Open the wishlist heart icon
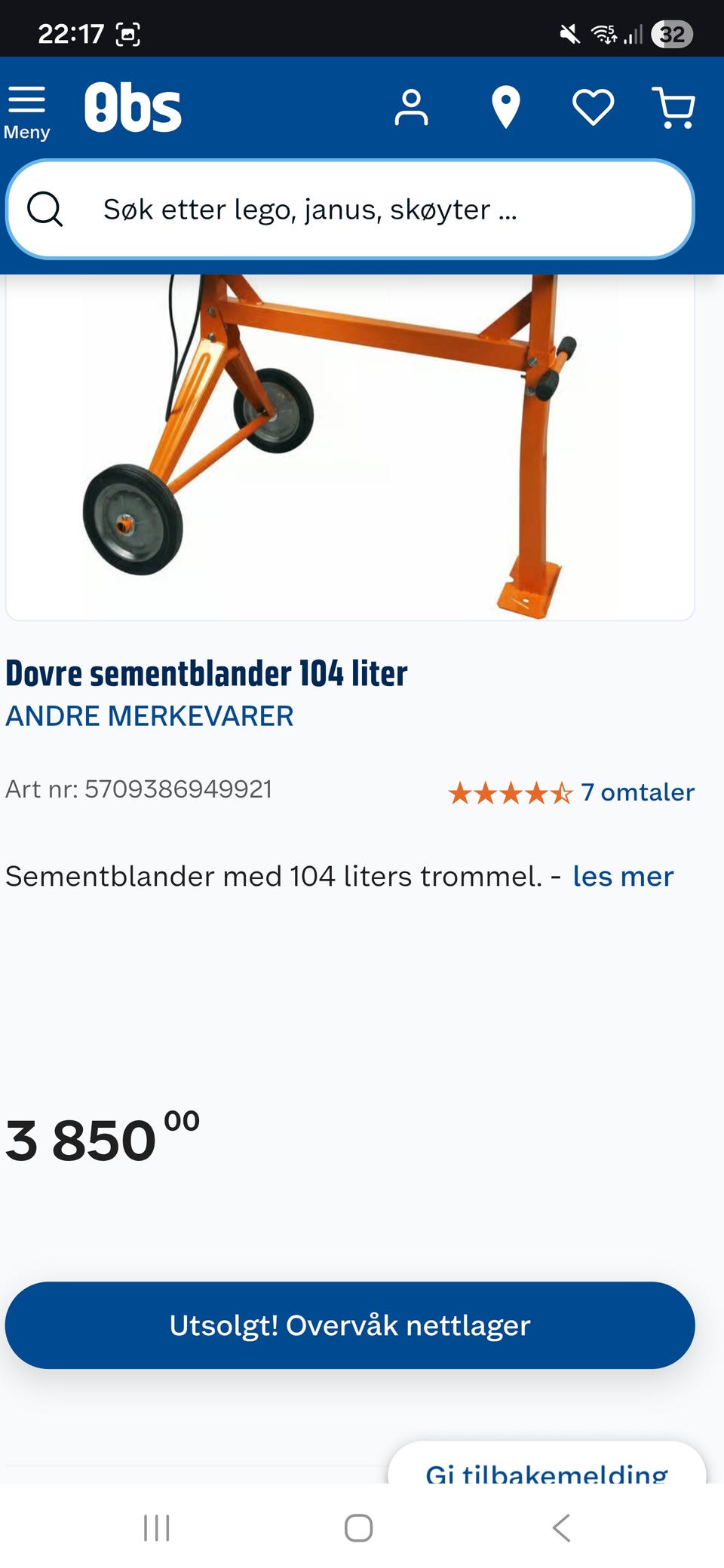Screen dimensions: 724x1568 pyautogui.click(x=593, y=109)
